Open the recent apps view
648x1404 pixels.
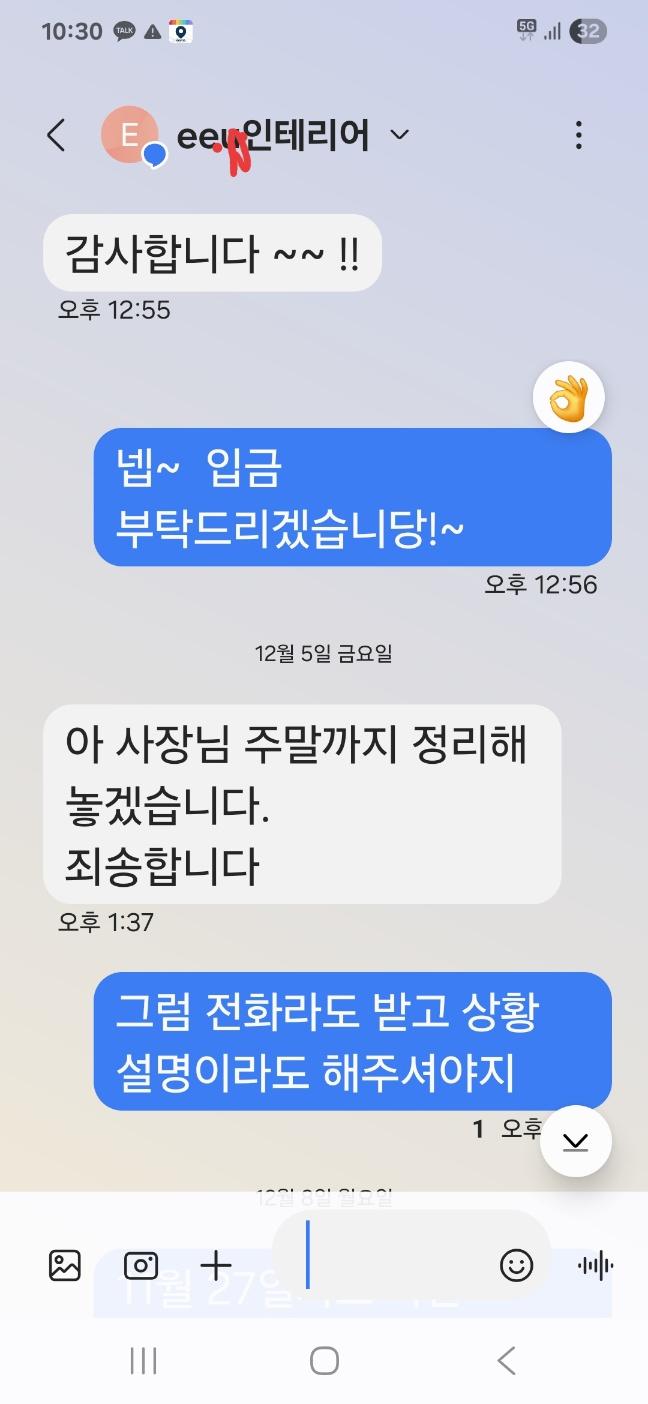[144, 1360]
